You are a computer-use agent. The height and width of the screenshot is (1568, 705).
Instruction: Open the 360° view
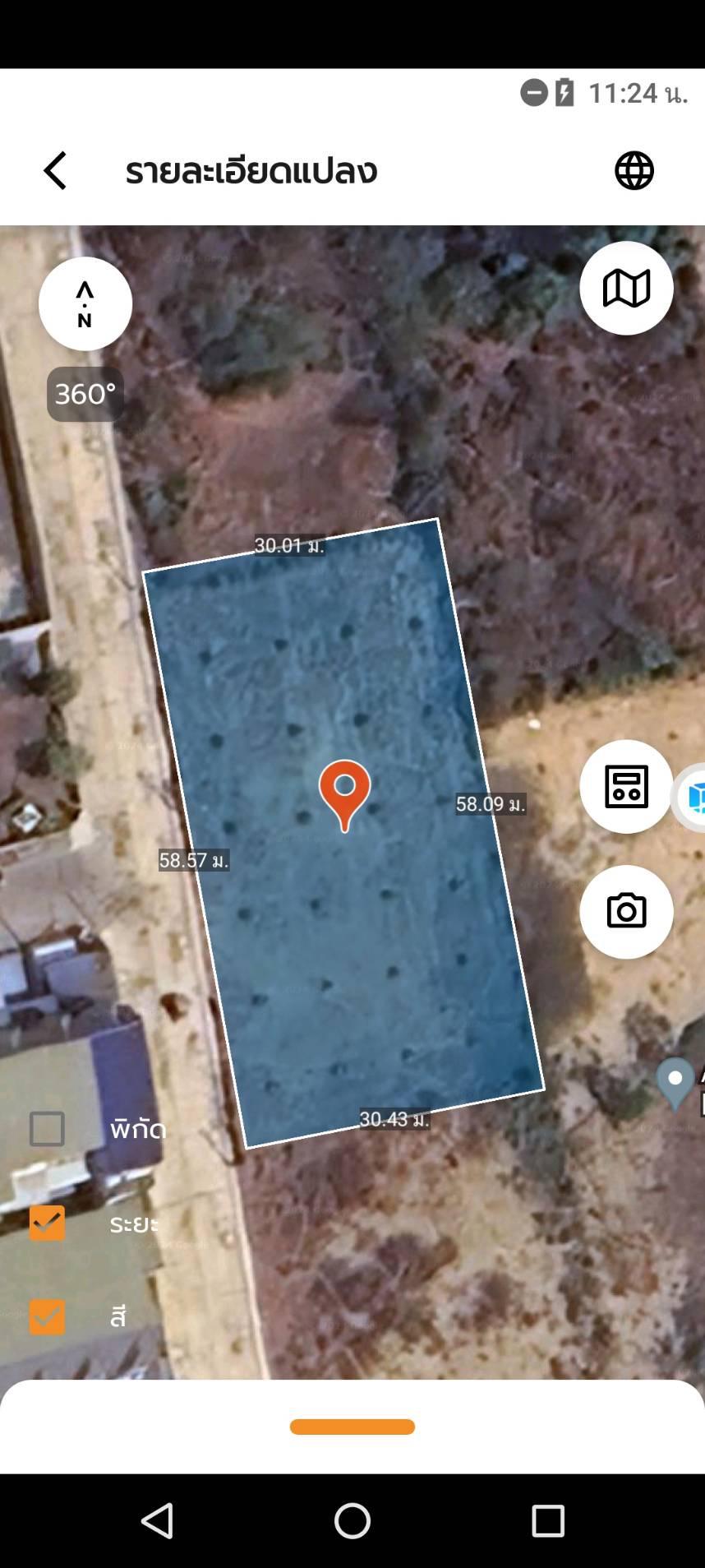[85, 394]
